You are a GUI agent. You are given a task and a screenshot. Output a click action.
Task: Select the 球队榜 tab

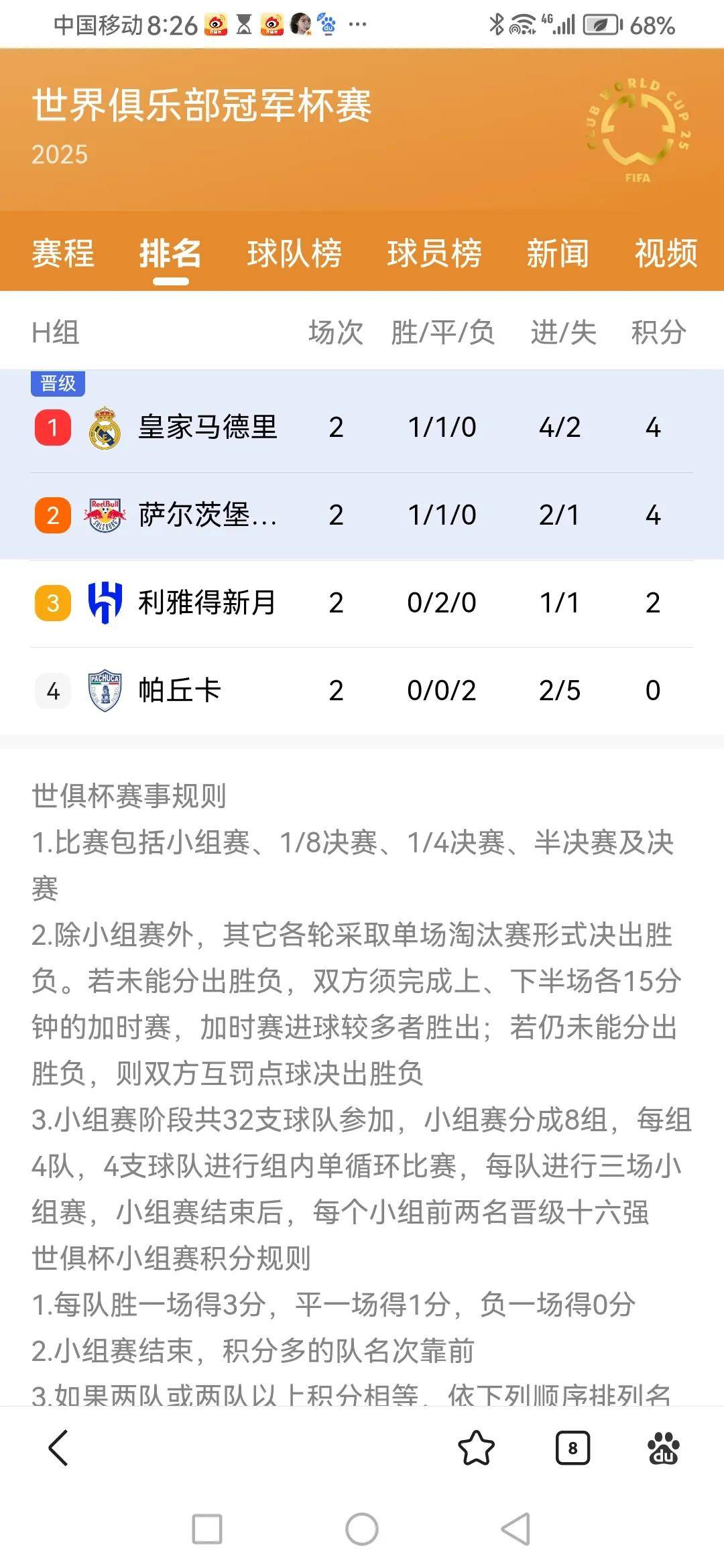point(295,255)
